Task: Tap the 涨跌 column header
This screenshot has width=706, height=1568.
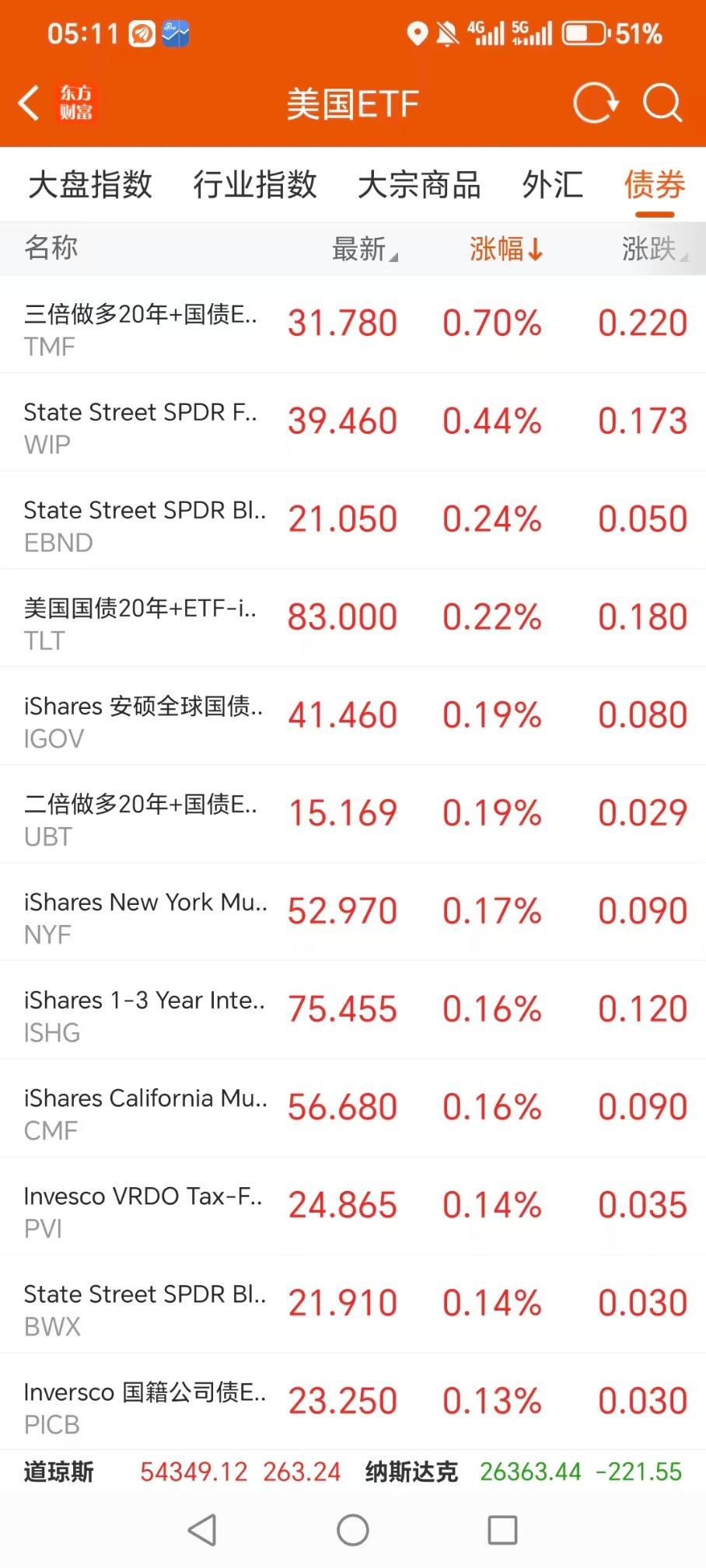Action: 655,249
